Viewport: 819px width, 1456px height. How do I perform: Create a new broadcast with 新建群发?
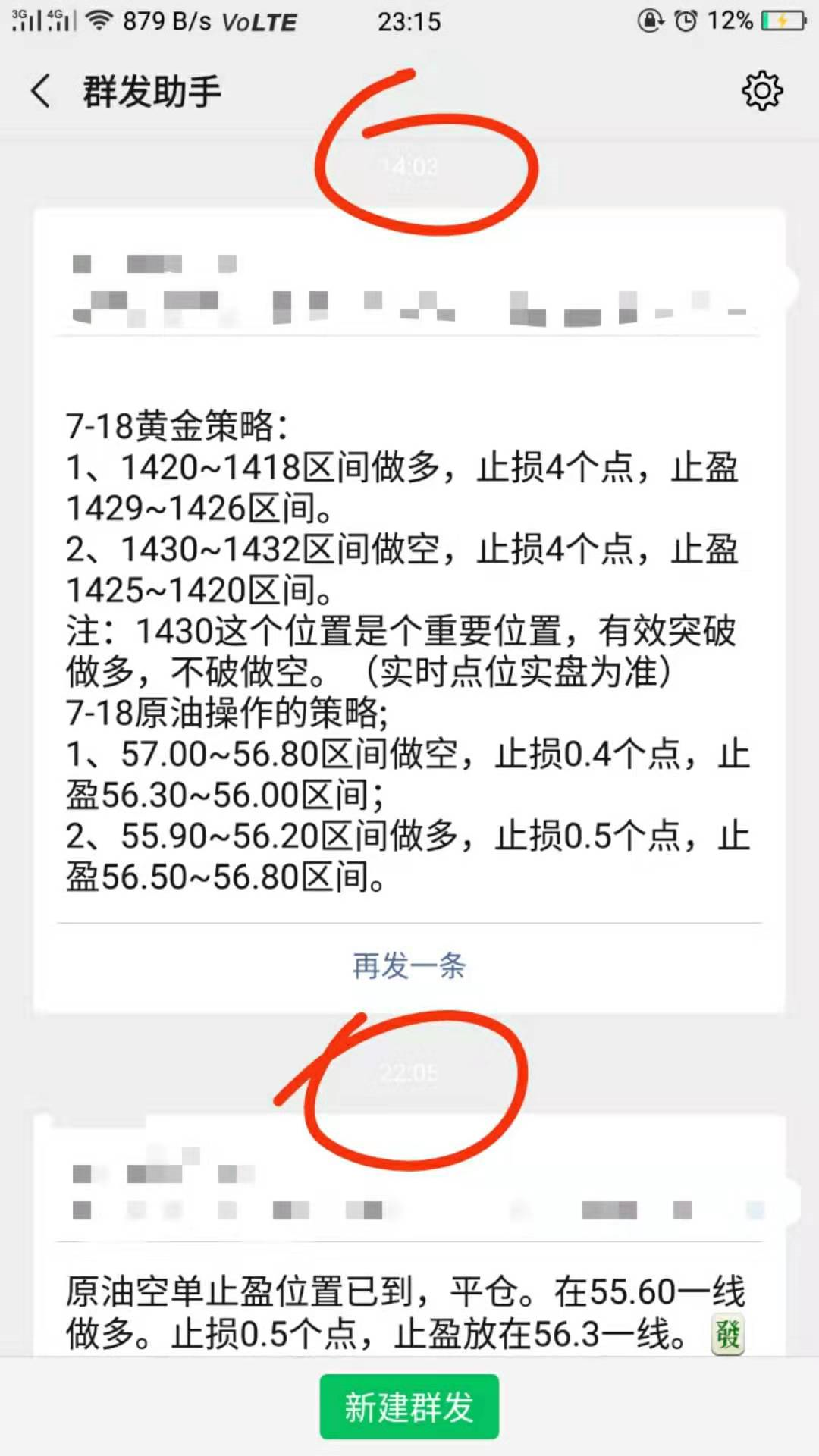[x=409, y=1407]
